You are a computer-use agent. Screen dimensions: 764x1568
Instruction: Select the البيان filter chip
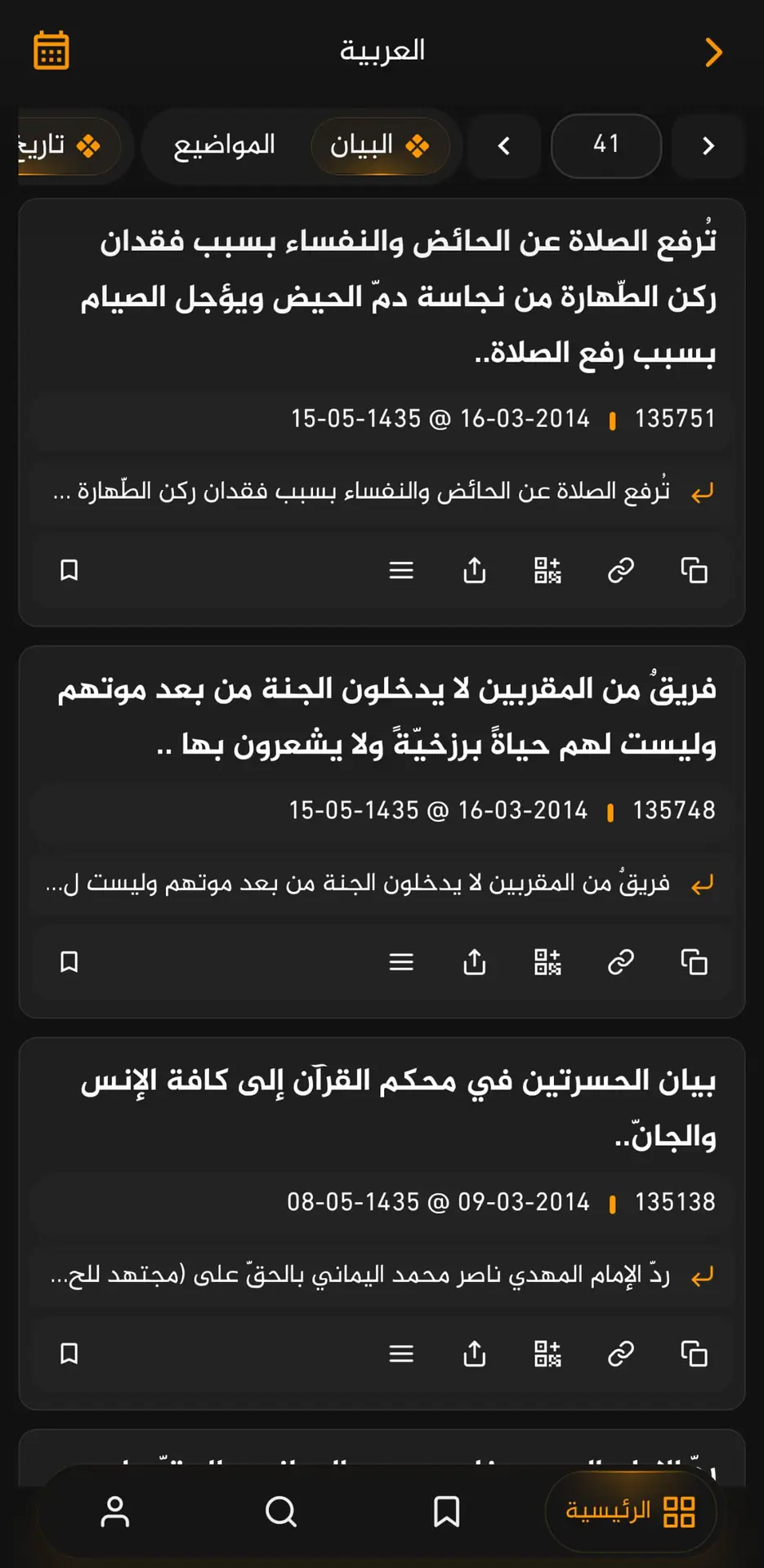pos(380,145)
